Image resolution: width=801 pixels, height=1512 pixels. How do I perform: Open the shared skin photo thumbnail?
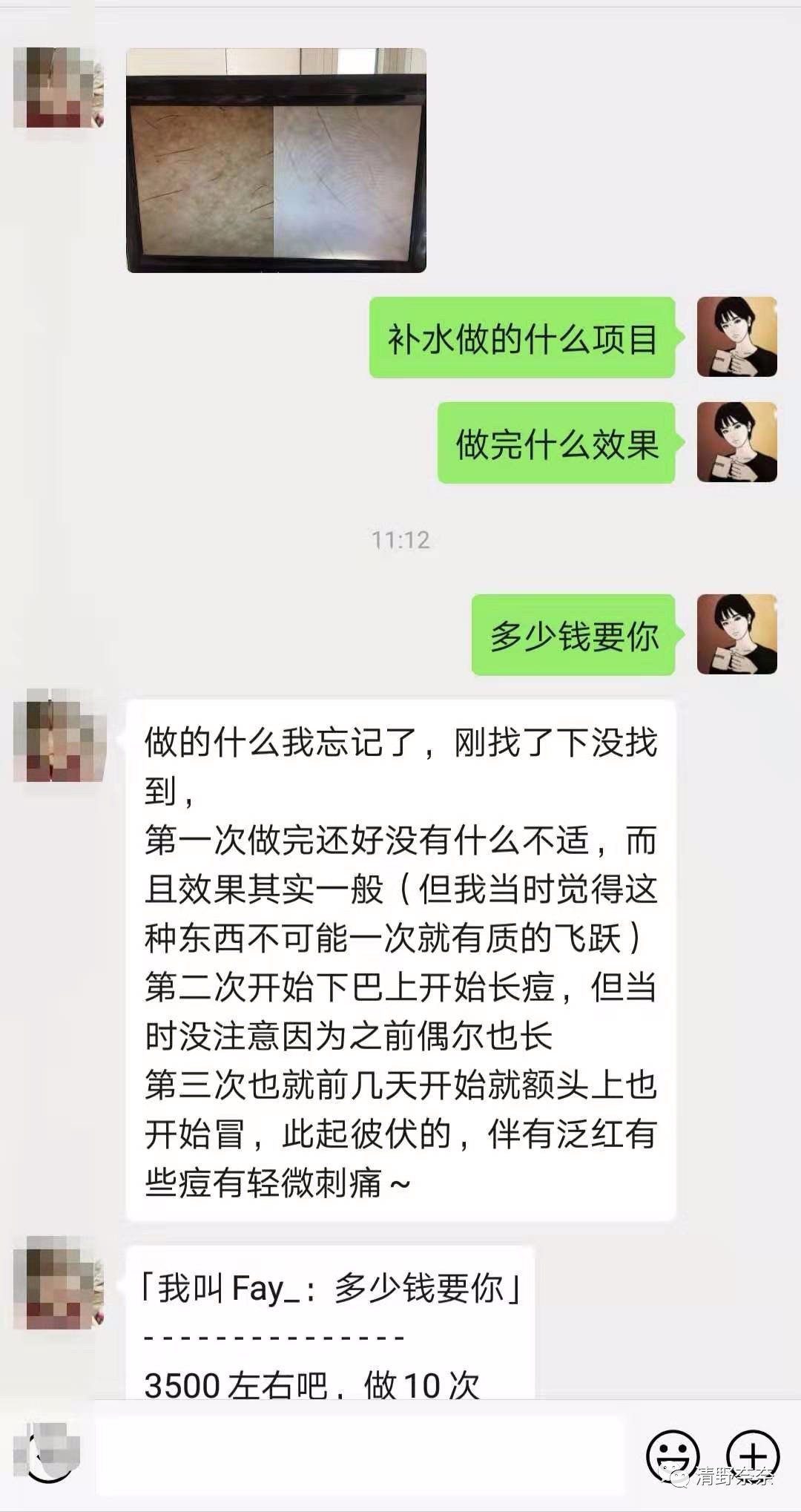pos(278,160)
